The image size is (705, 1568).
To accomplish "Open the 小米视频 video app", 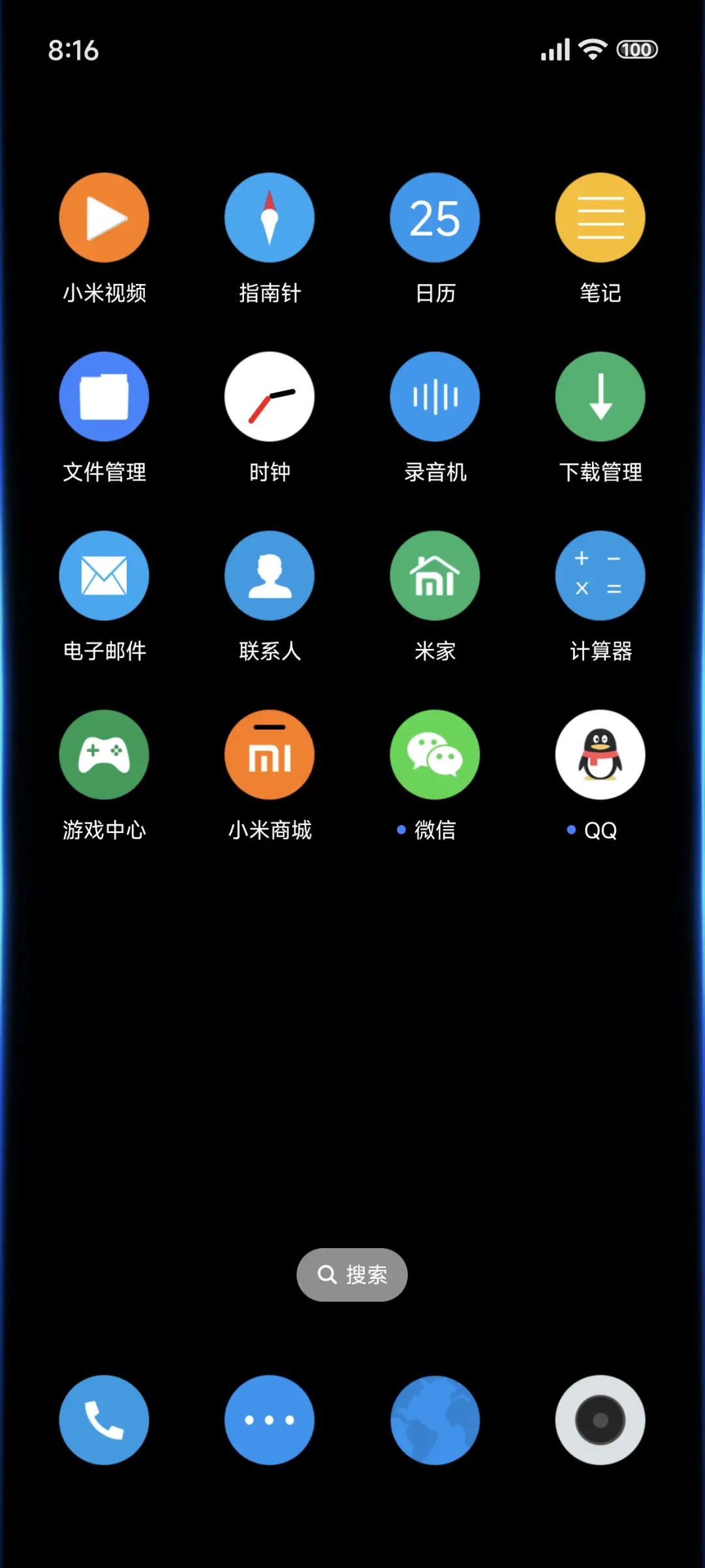I will (104, 217).
